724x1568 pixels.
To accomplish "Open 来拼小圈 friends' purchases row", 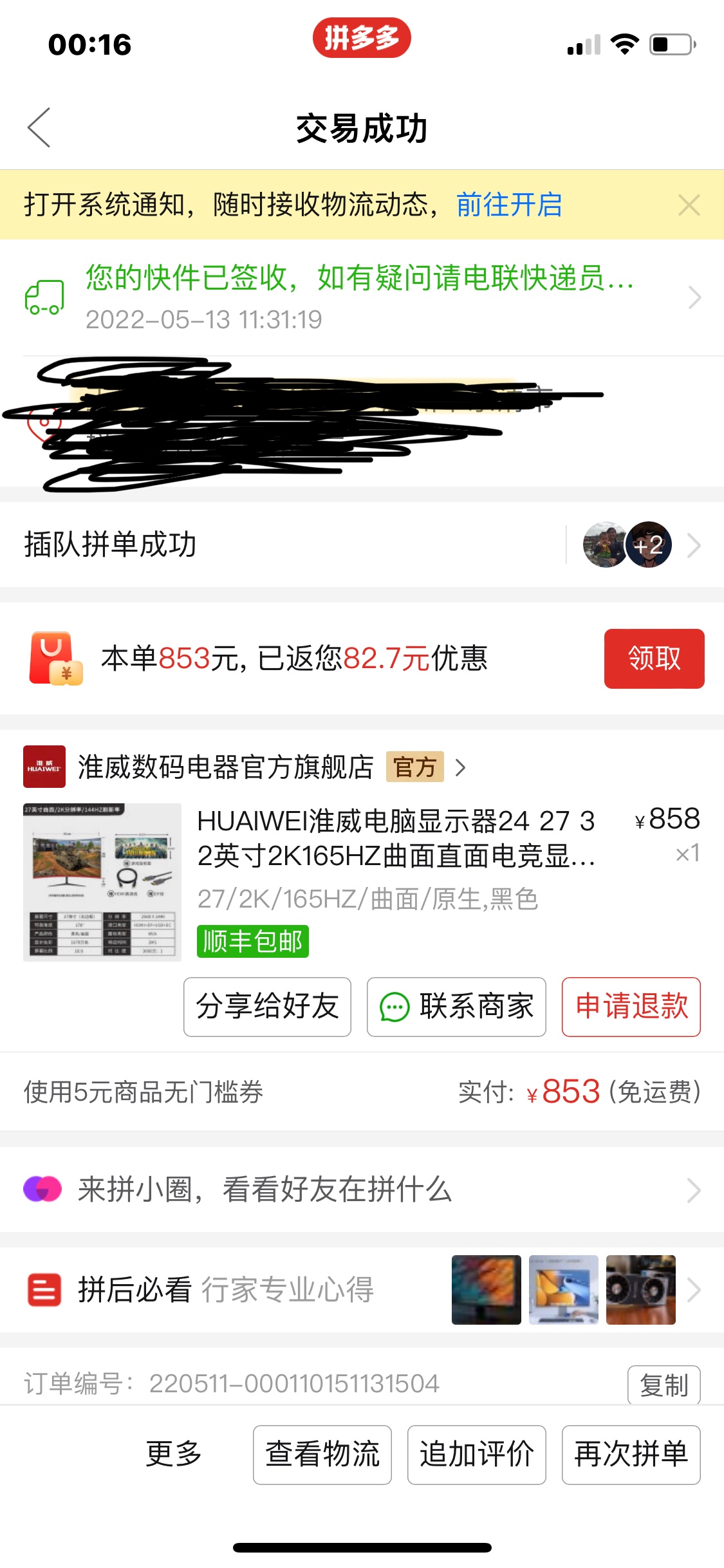I will pyautogui.click(x=362, y=1190).
